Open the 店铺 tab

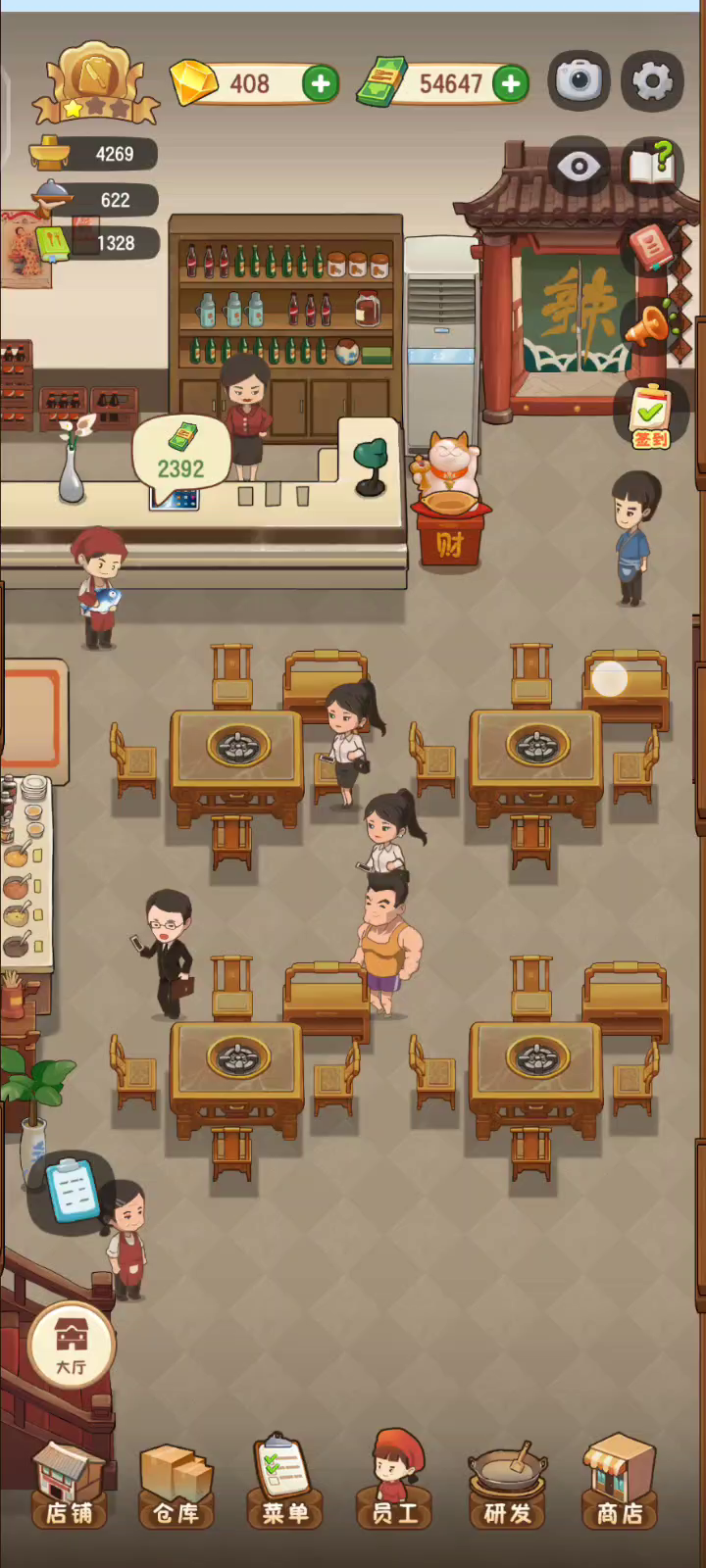pyautogui.click(x=70, y=1485)
